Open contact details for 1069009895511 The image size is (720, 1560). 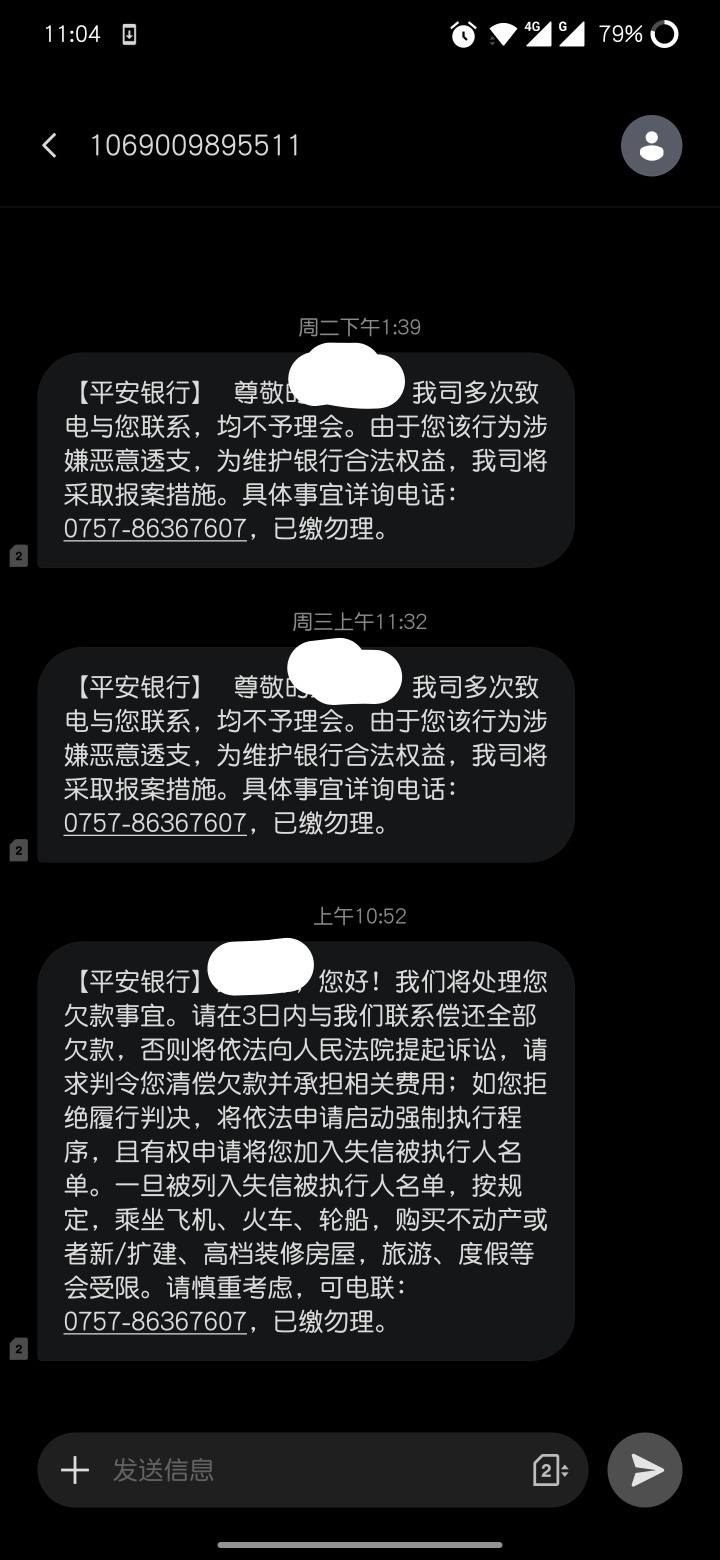651,146
